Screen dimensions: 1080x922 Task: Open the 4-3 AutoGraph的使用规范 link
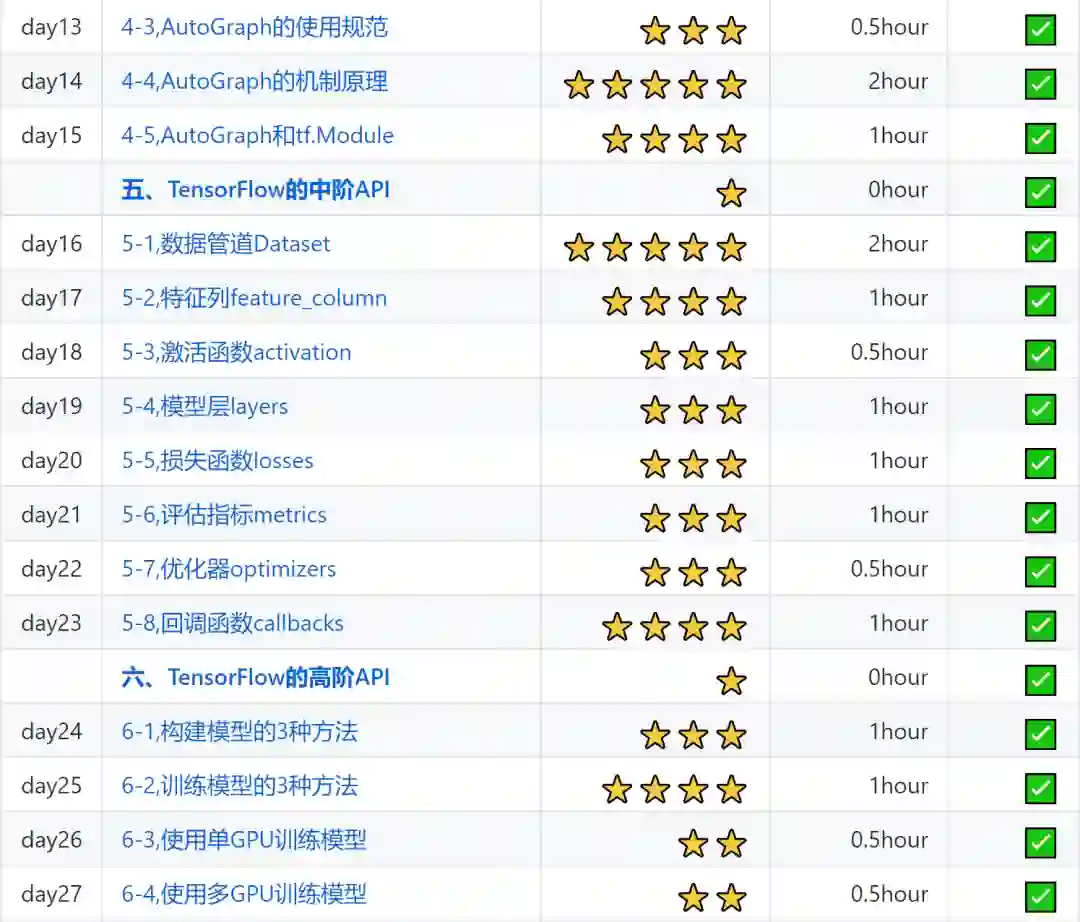[254, 27]
